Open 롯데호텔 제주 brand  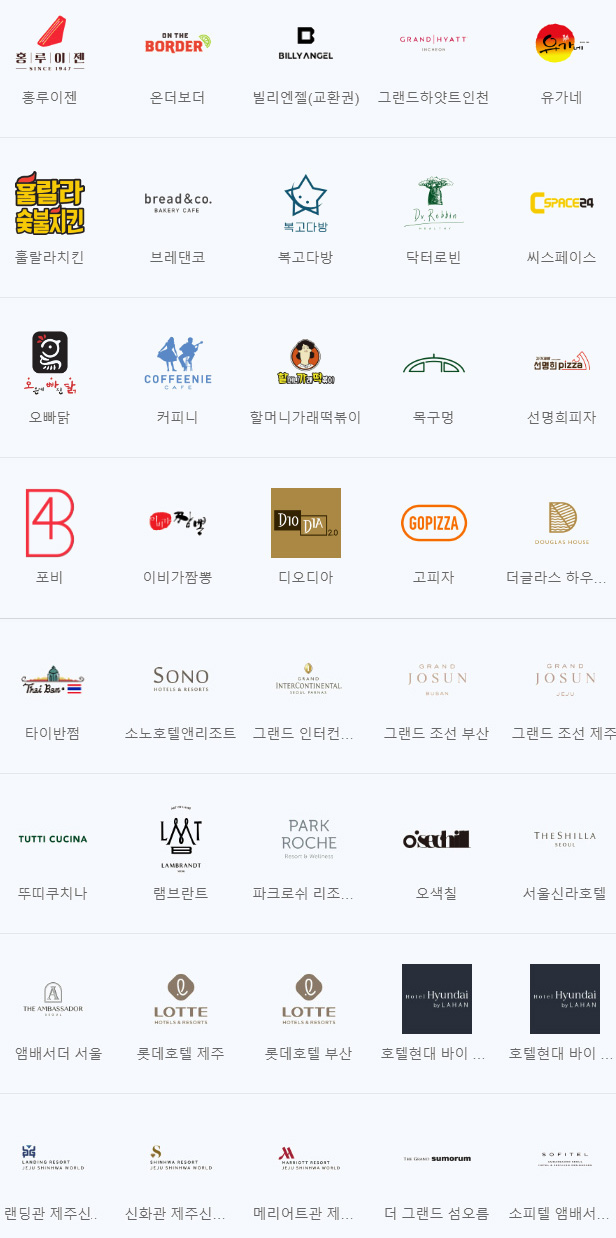click(x=181, y=1016)
